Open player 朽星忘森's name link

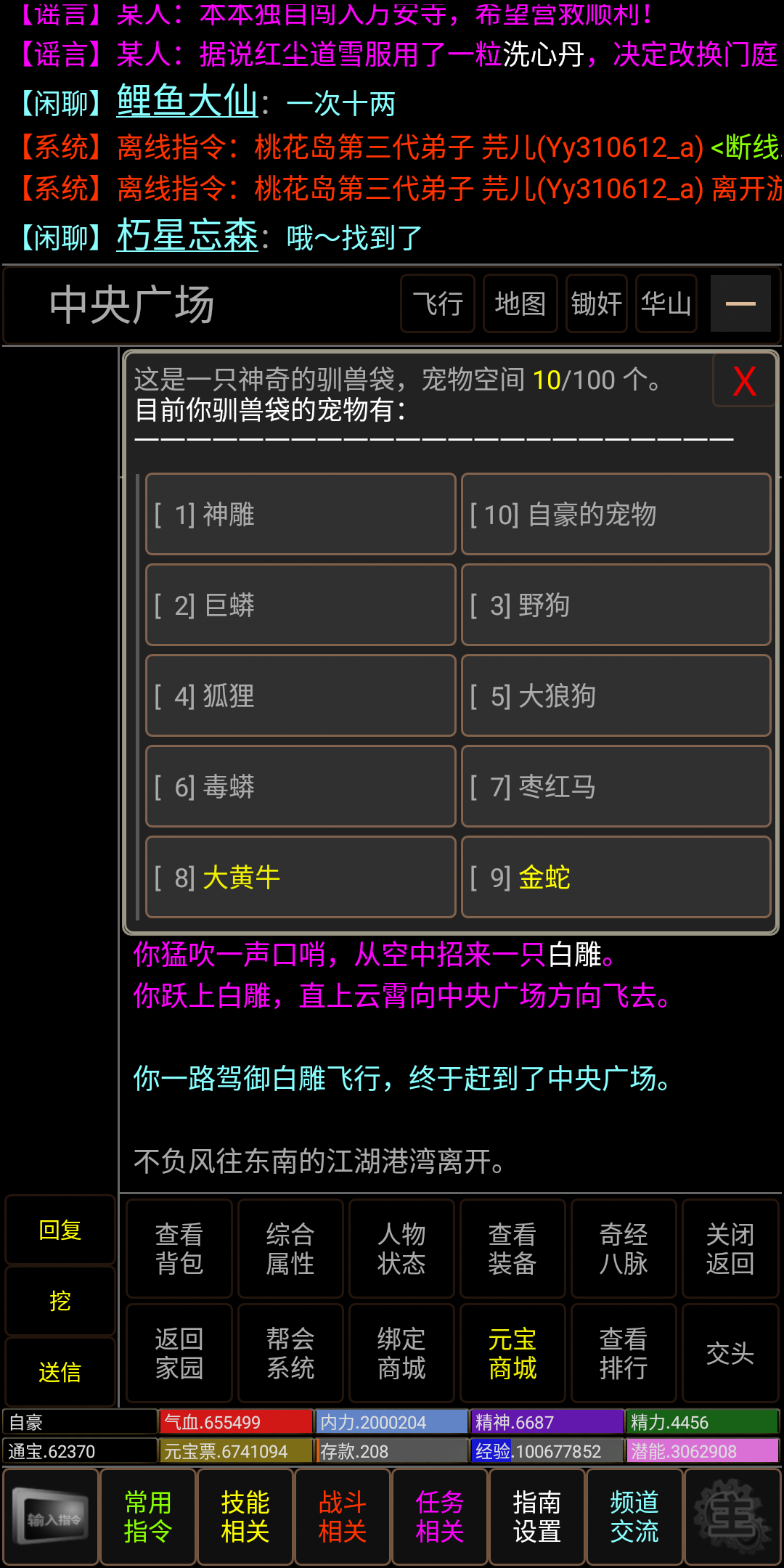click(187, 236)
